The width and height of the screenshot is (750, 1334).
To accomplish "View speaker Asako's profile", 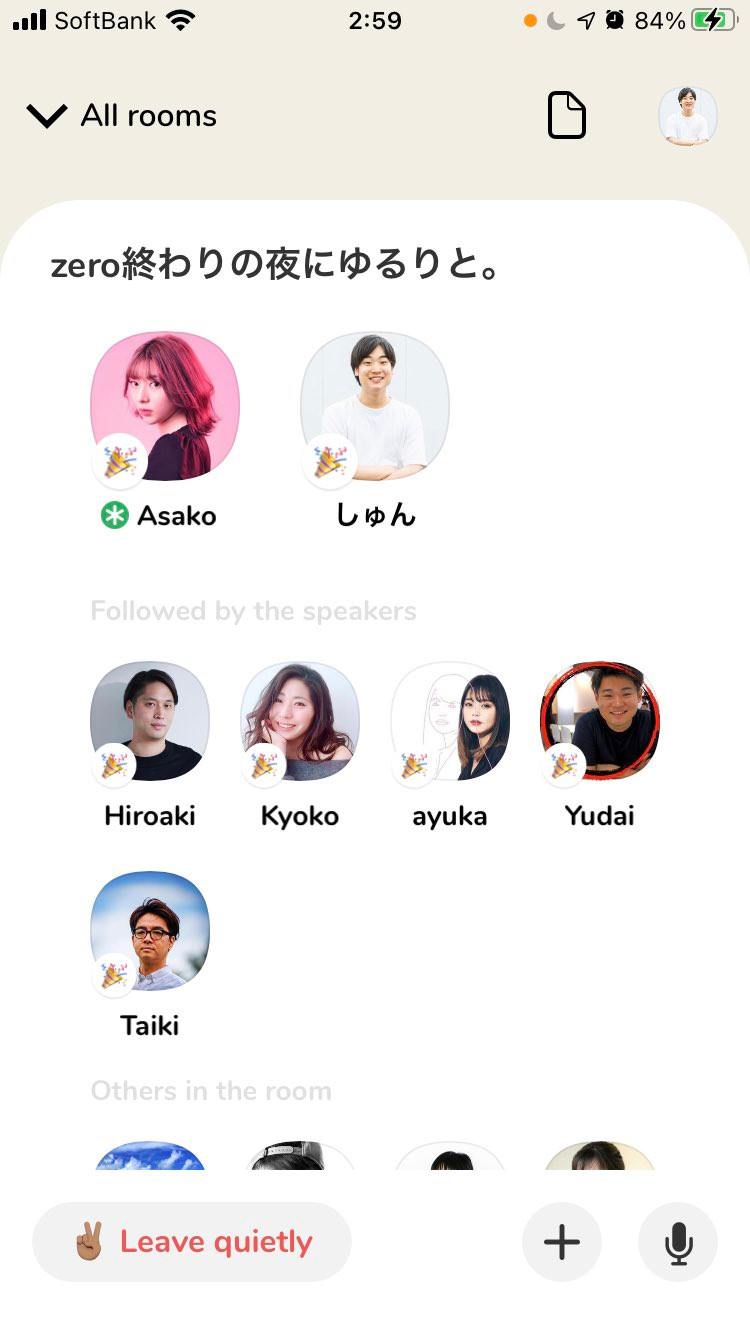I will [165, 406].
